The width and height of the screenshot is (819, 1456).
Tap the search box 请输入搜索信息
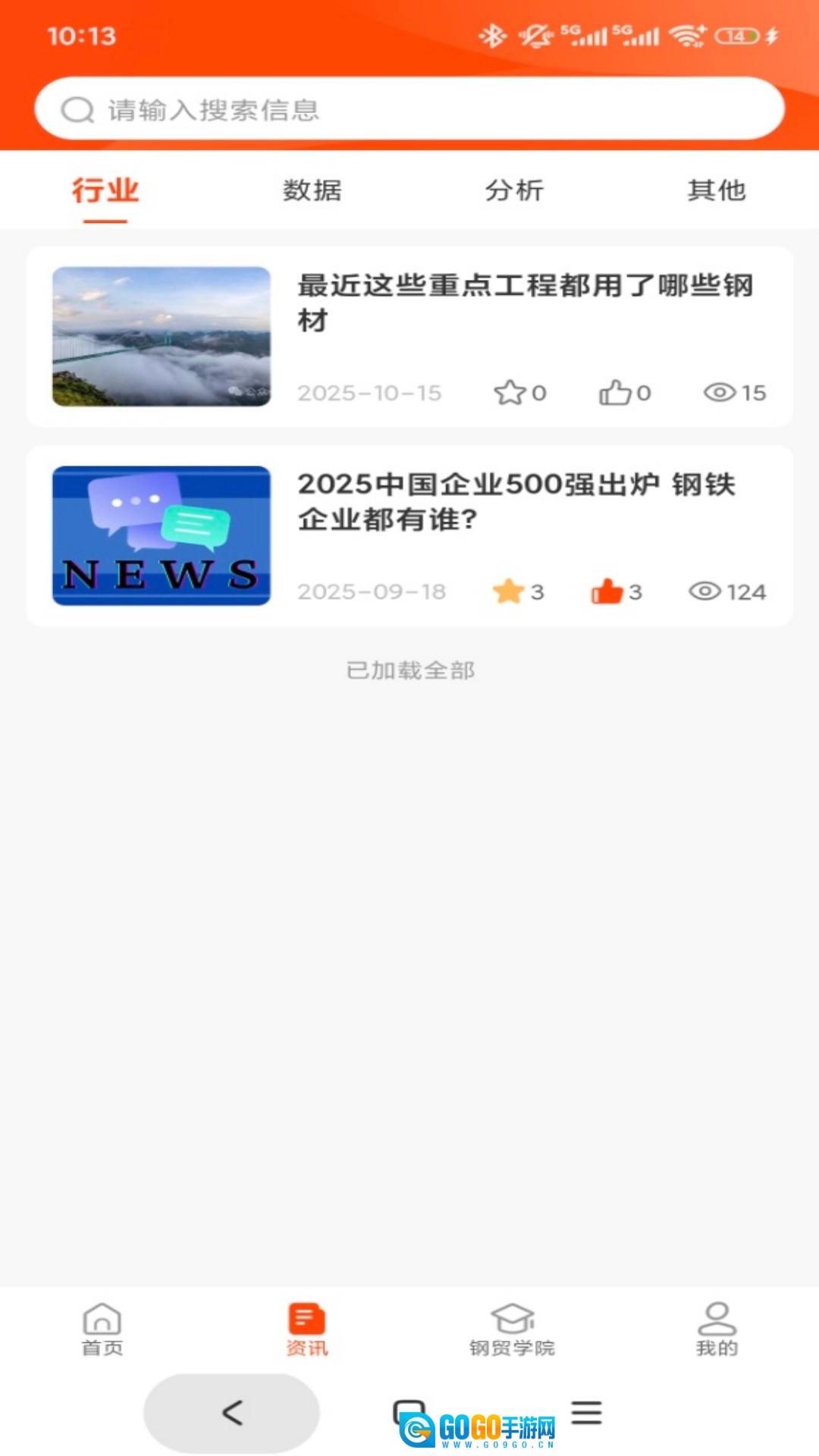[409, 109]
